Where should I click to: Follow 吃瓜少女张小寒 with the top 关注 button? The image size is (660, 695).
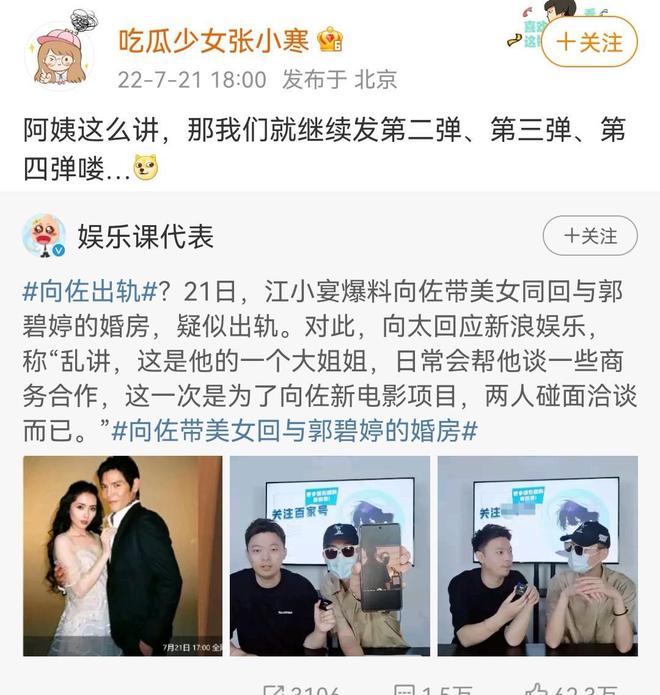tap(589, 42)
